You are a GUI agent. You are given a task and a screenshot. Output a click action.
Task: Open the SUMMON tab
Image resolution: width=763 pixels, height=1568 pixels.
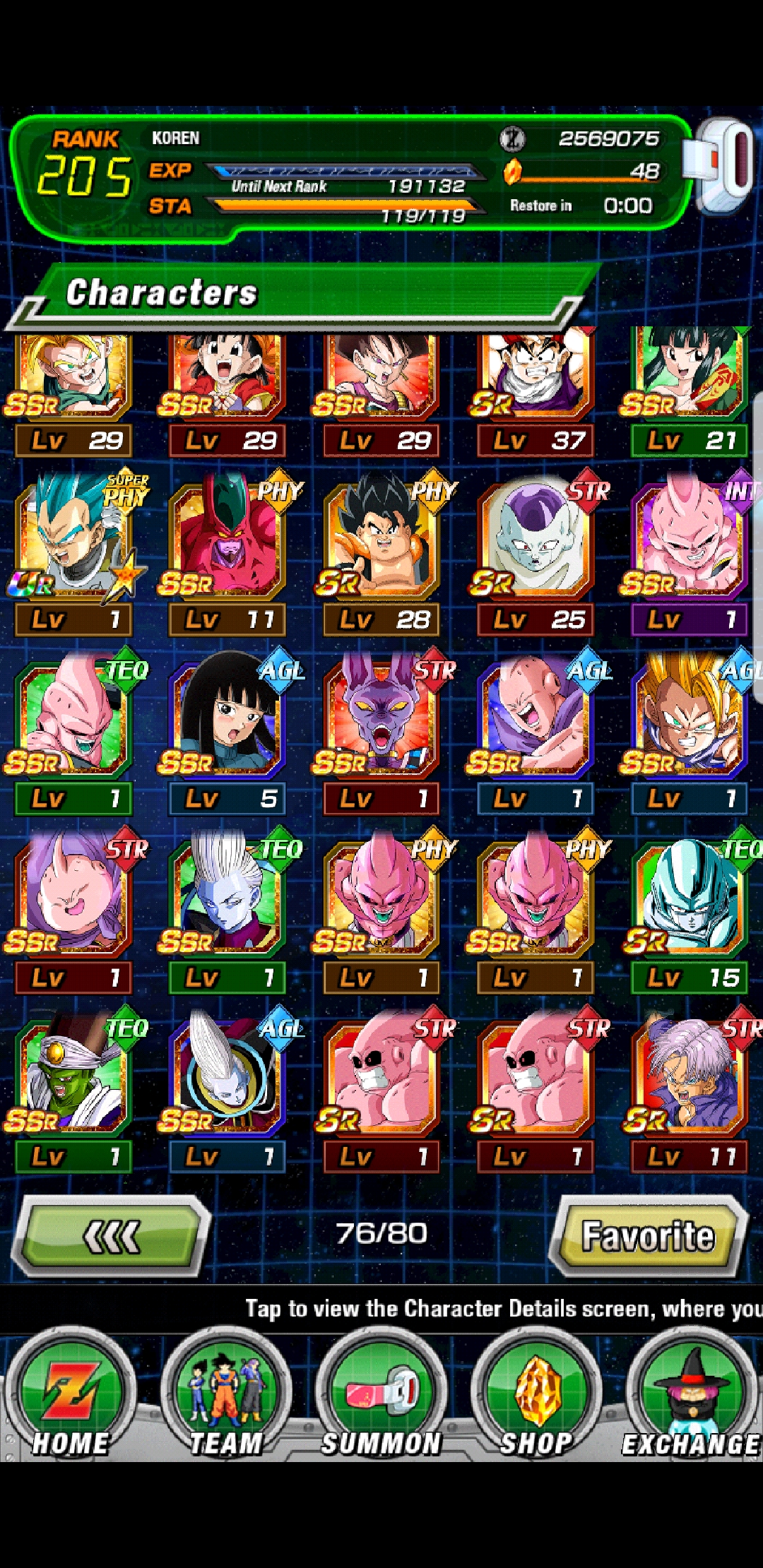[381, 1395]
